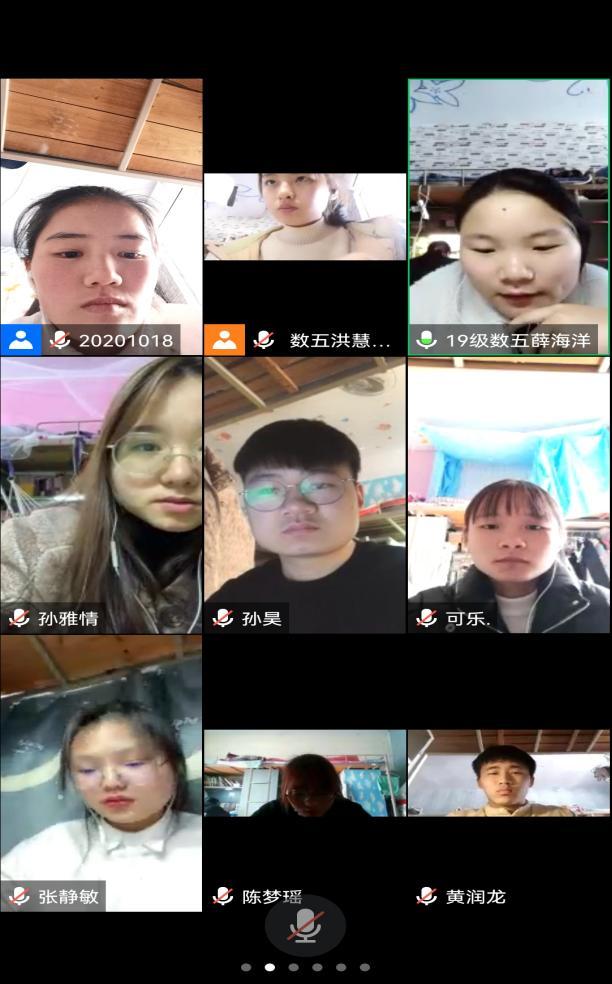Open 黄润龙's video tile
Screen dimensions: 612x984
(x=509, y=773)
